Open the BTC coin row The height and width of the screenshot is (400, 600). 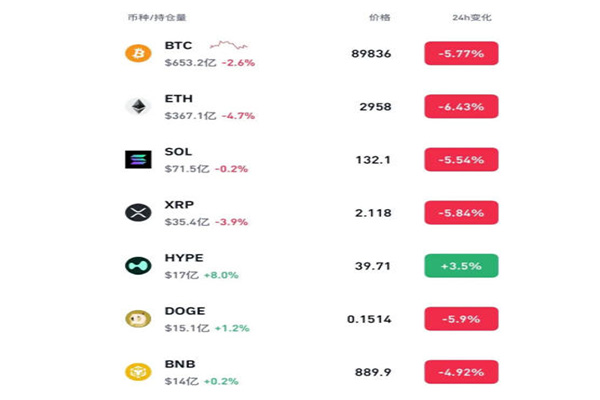180,46
